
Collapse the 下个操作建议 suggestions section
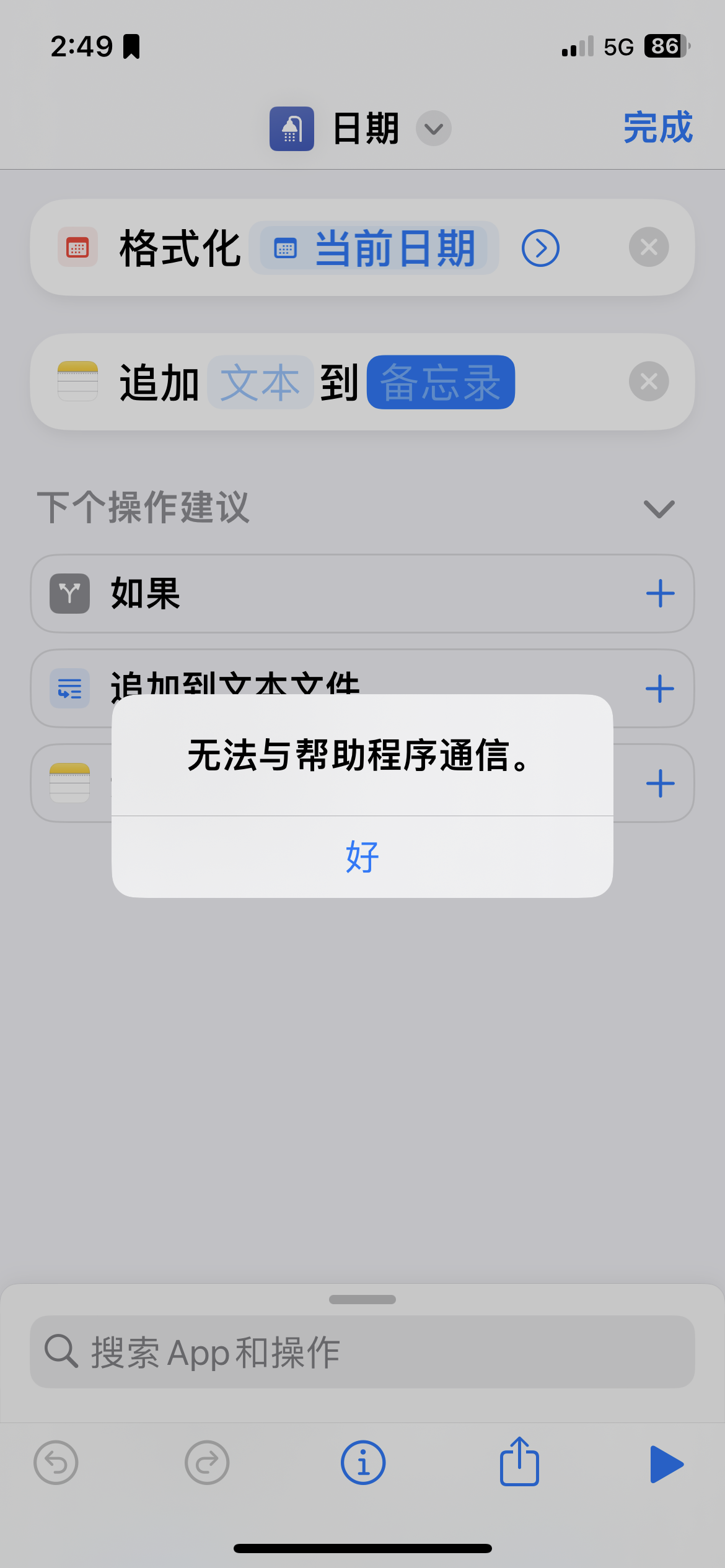(x=659, y=509)
